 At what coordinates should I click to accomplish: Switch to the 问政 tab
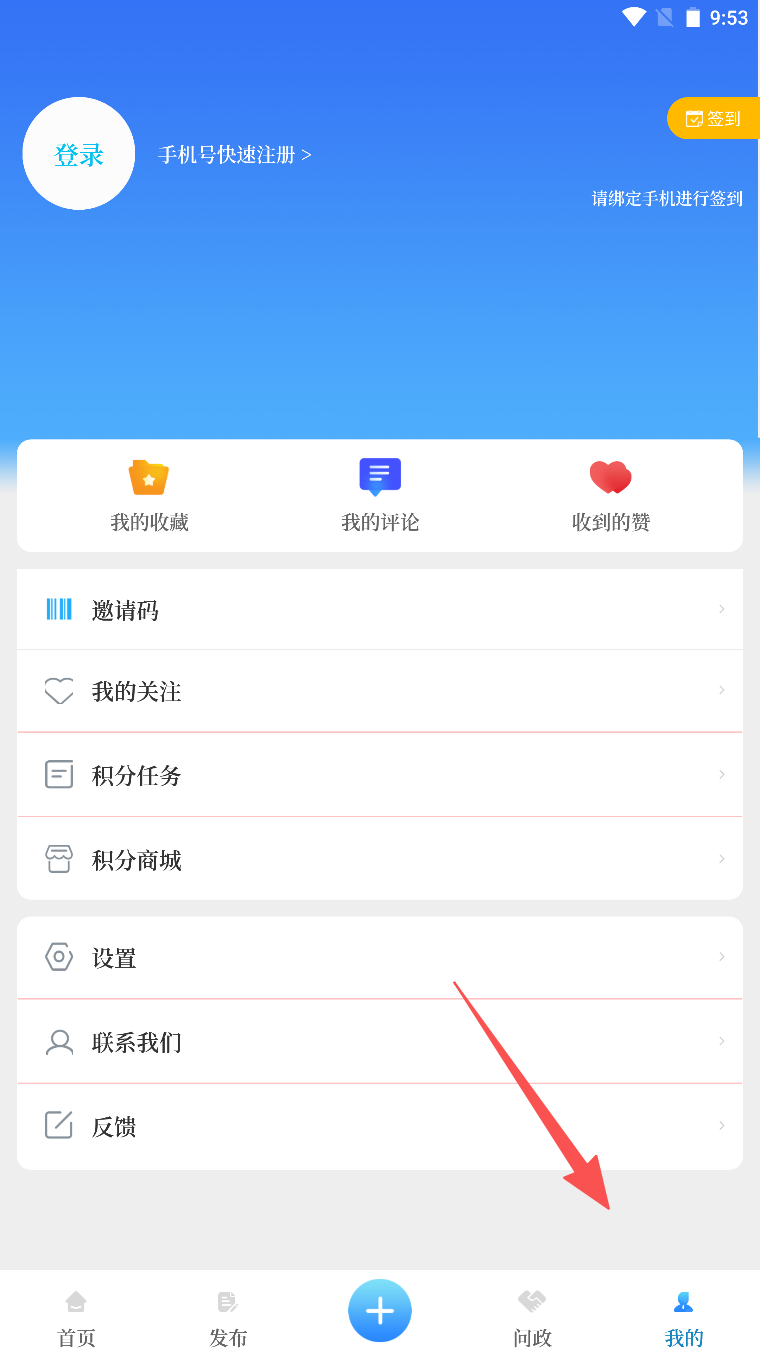[532, 1318]
